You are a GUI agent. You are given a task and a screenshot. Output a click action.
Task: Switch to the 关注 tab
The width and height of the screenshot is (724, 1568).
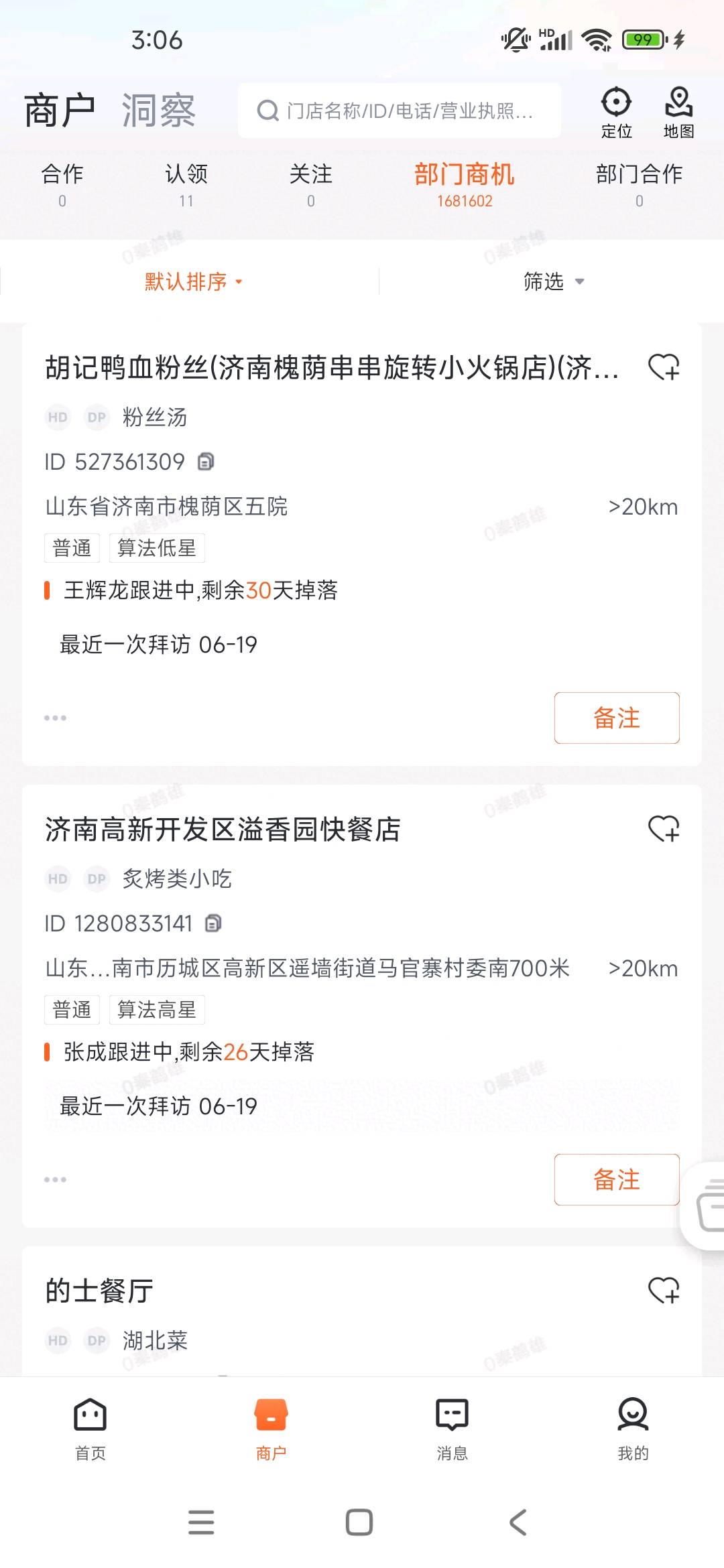[310, 184]
